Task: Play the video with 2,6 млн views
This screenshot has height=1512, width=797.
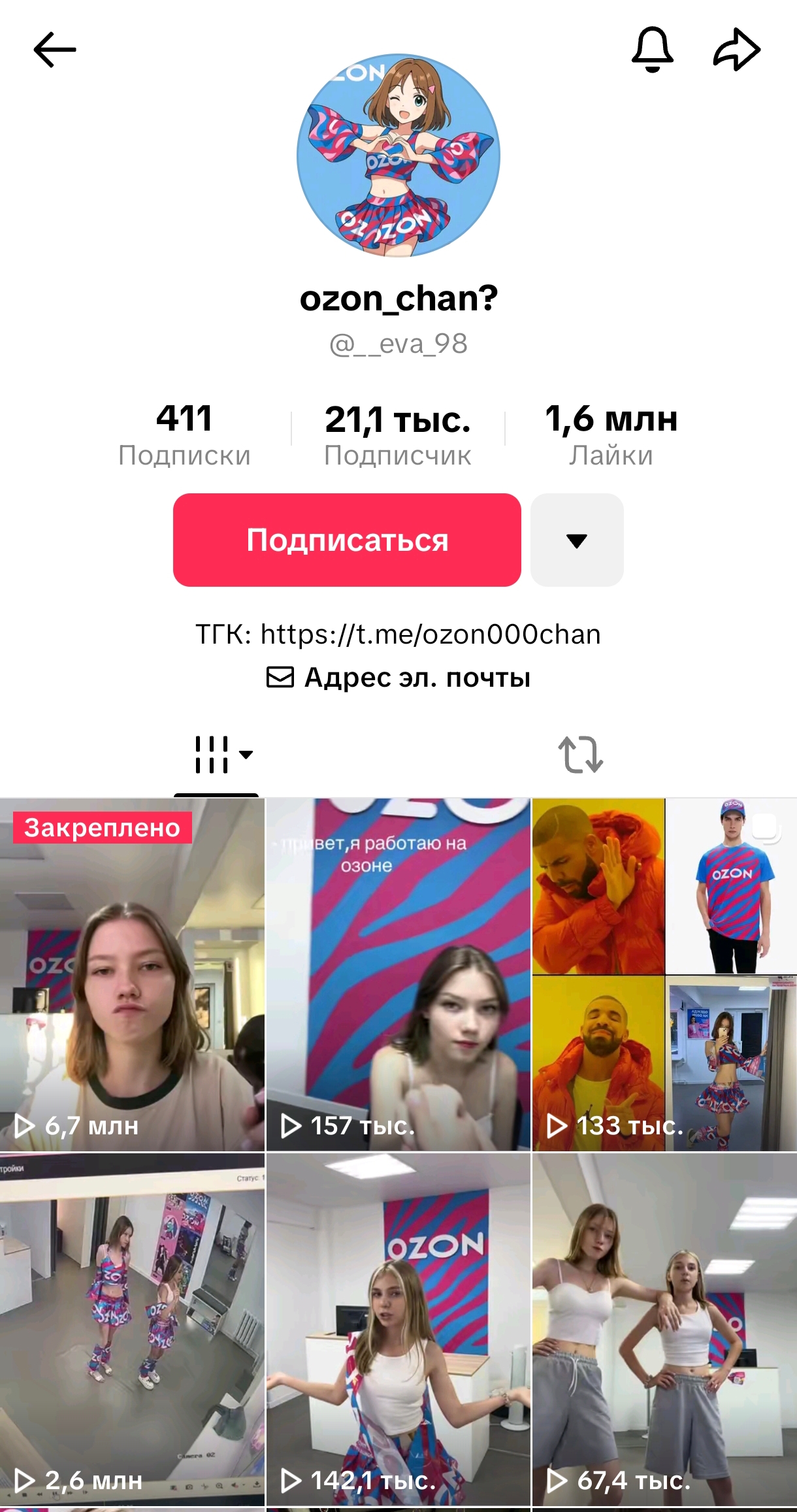Action: coord(132,1330)
